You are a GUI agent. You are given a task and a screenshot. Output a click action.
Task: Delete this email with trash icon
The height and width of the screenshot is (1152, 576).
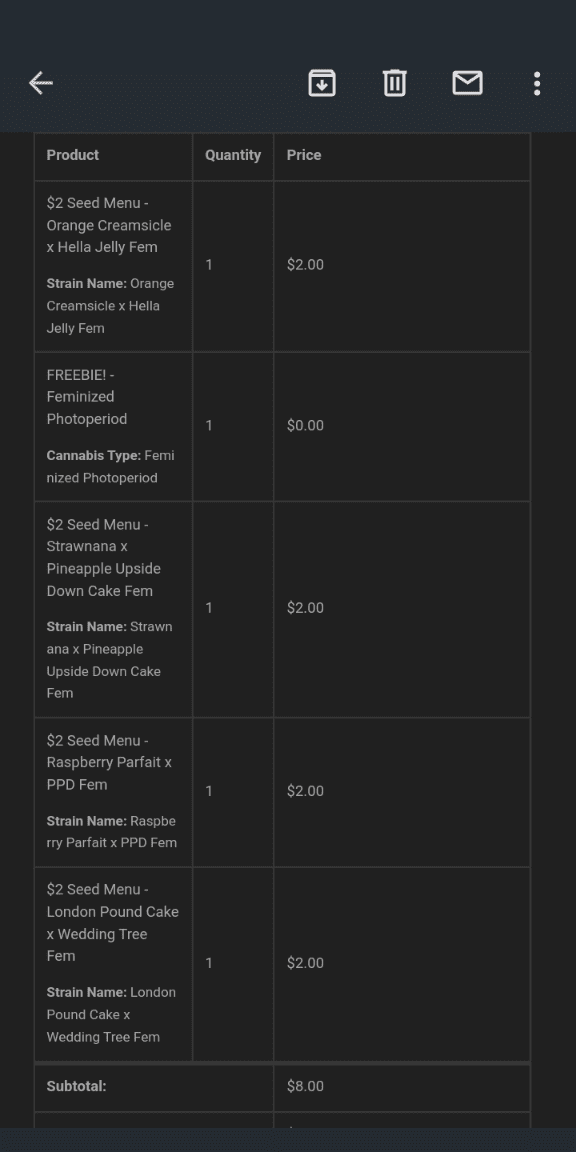coord(395,83)
